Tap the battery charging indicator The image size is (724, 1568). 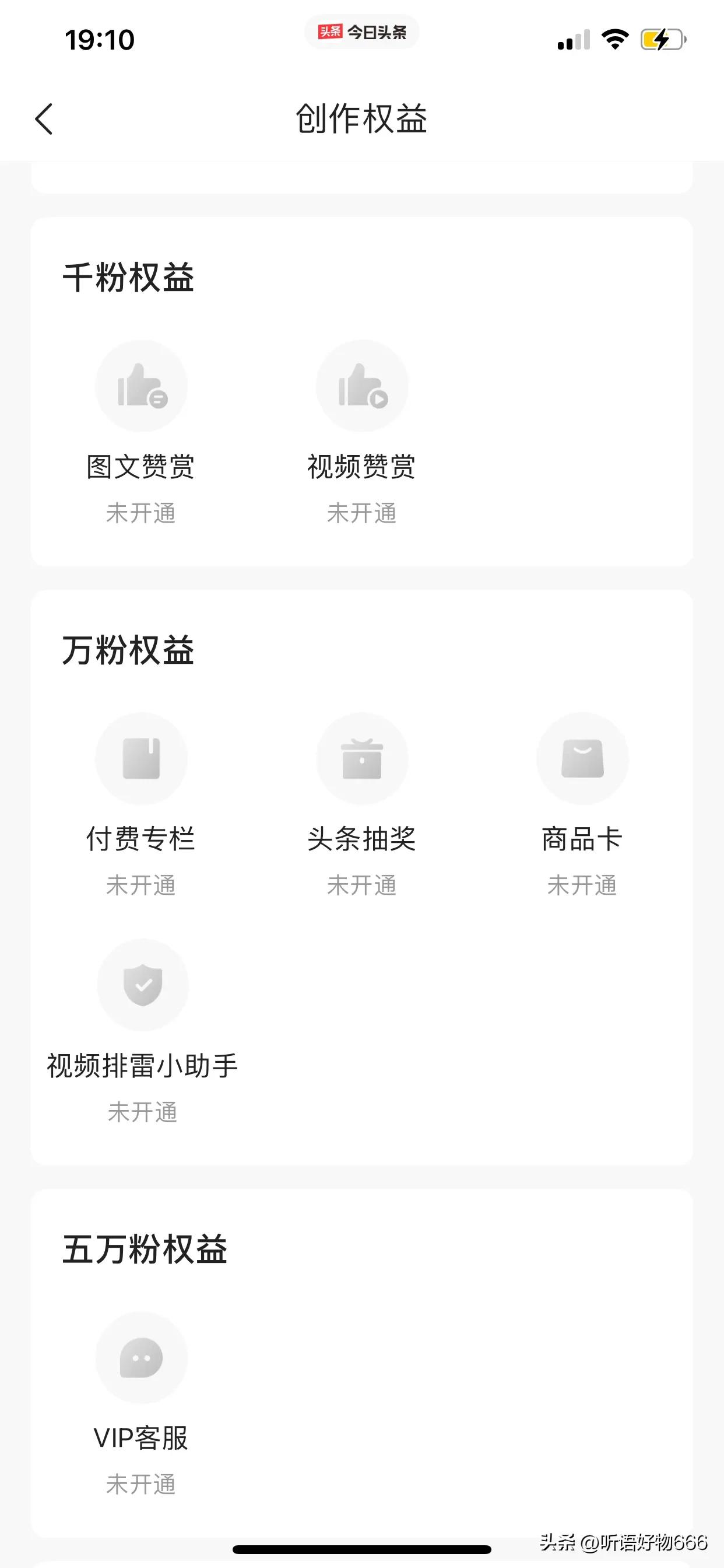[661, 40]
